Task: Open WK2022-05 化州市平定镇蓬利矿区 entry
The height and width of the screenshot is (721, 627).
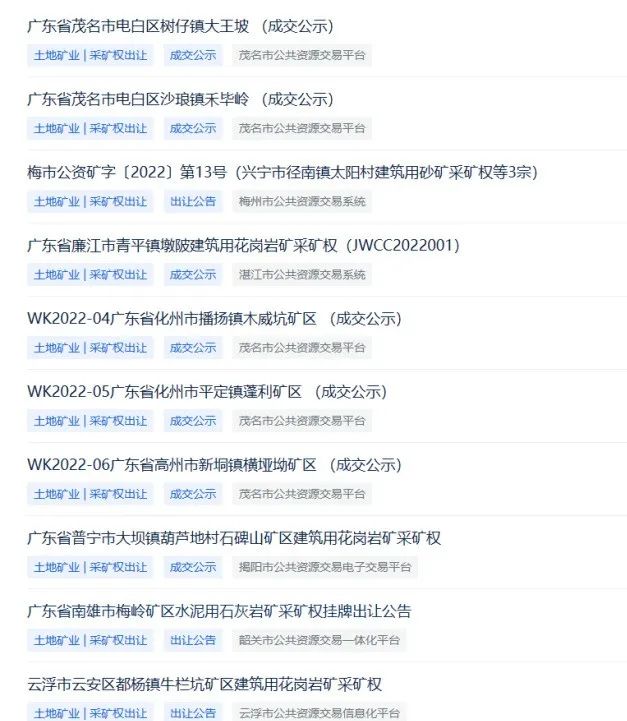Action: click(x=207, y=391)
